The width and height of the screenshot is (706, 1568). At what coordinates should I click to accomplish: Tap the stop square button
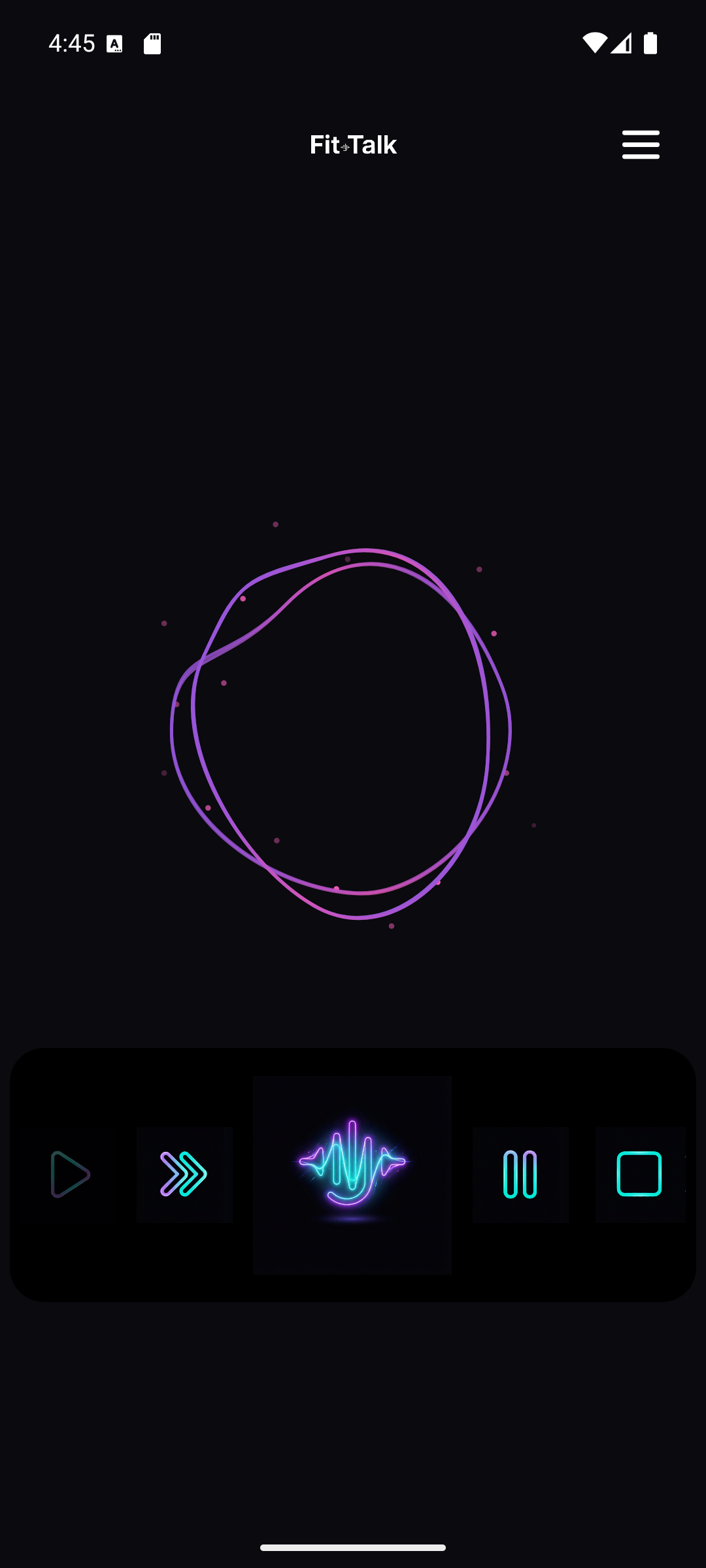click(639, 1175)
